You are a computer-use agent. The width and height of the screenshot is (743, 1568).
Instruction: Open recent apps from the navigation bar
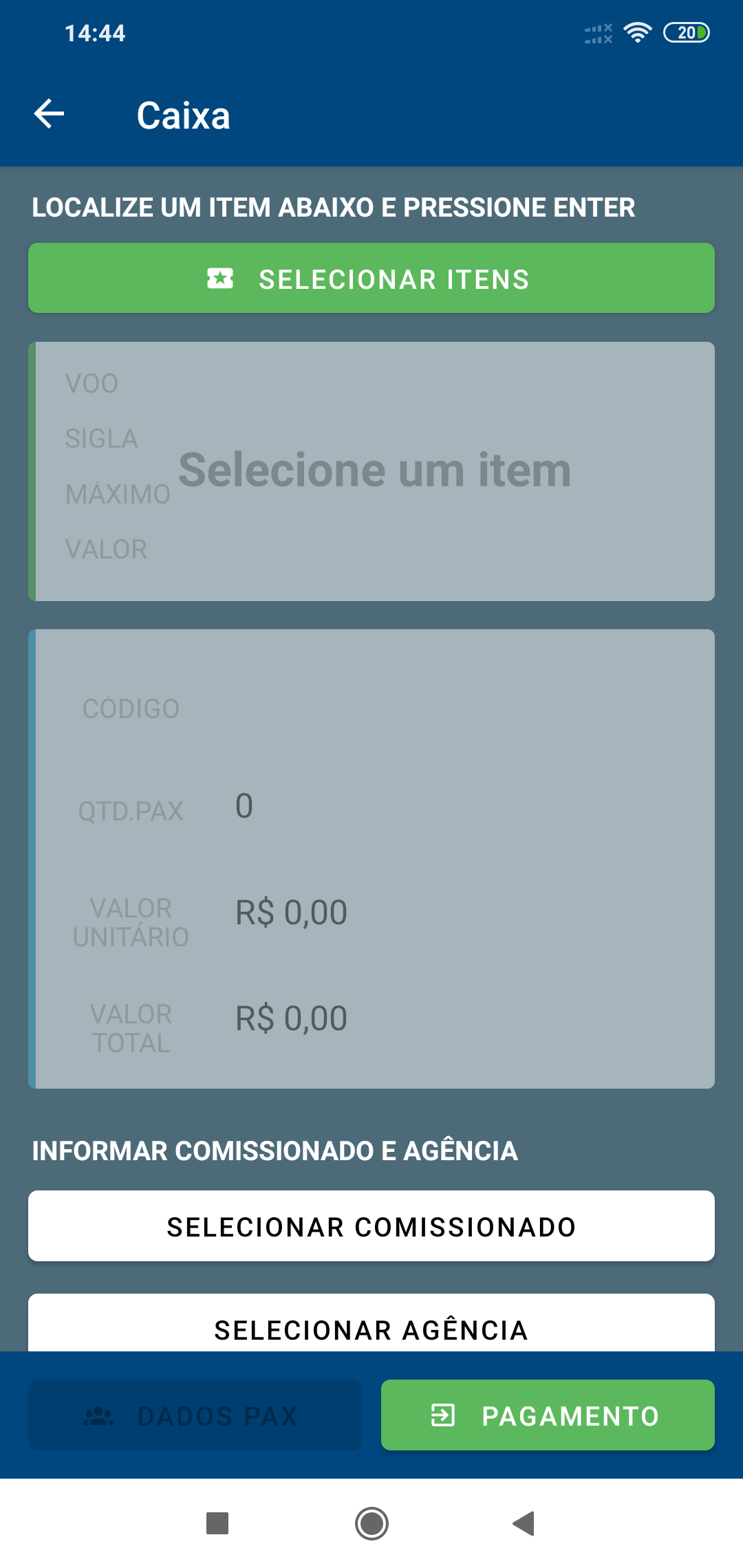point(217,1523)
